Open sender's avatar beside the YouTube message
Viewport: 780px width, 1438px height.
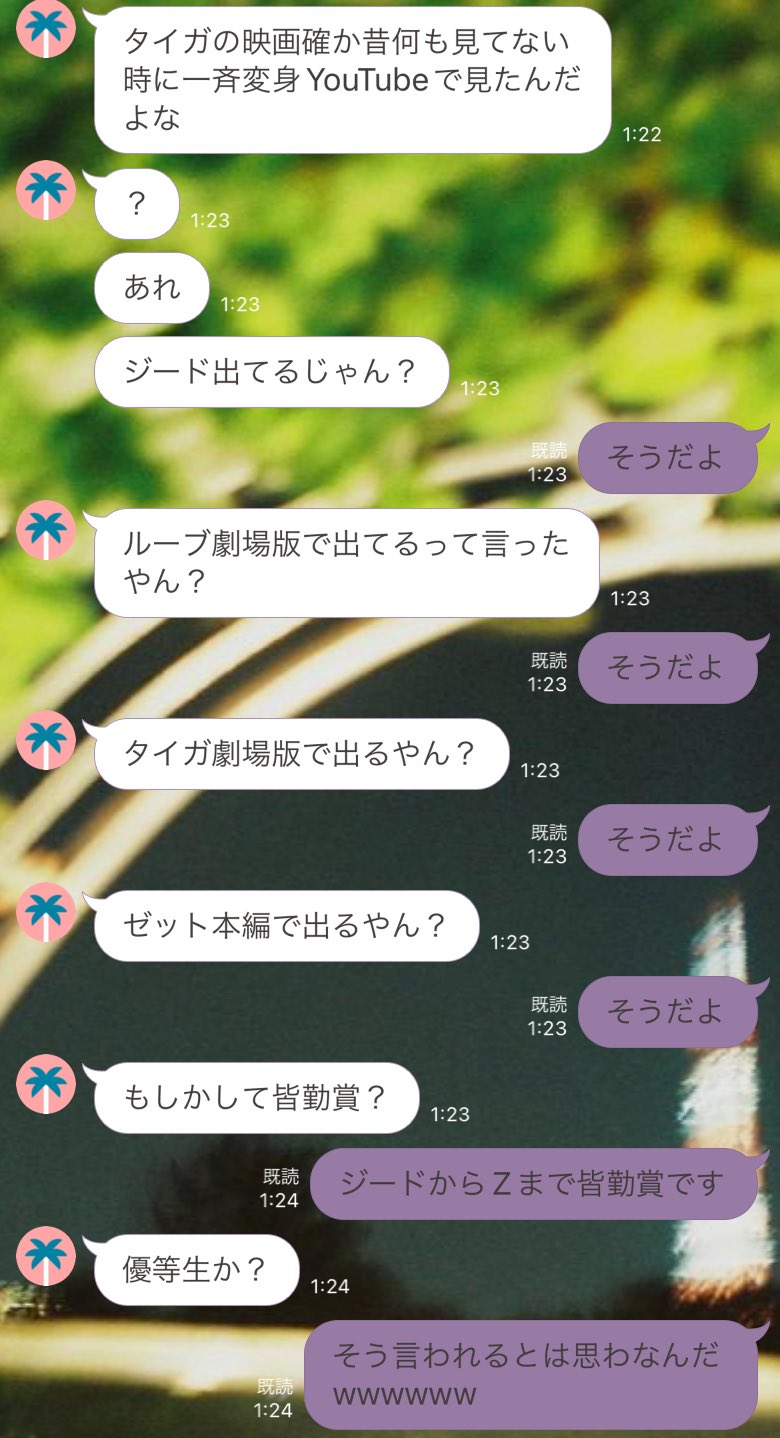click(46, 29)
